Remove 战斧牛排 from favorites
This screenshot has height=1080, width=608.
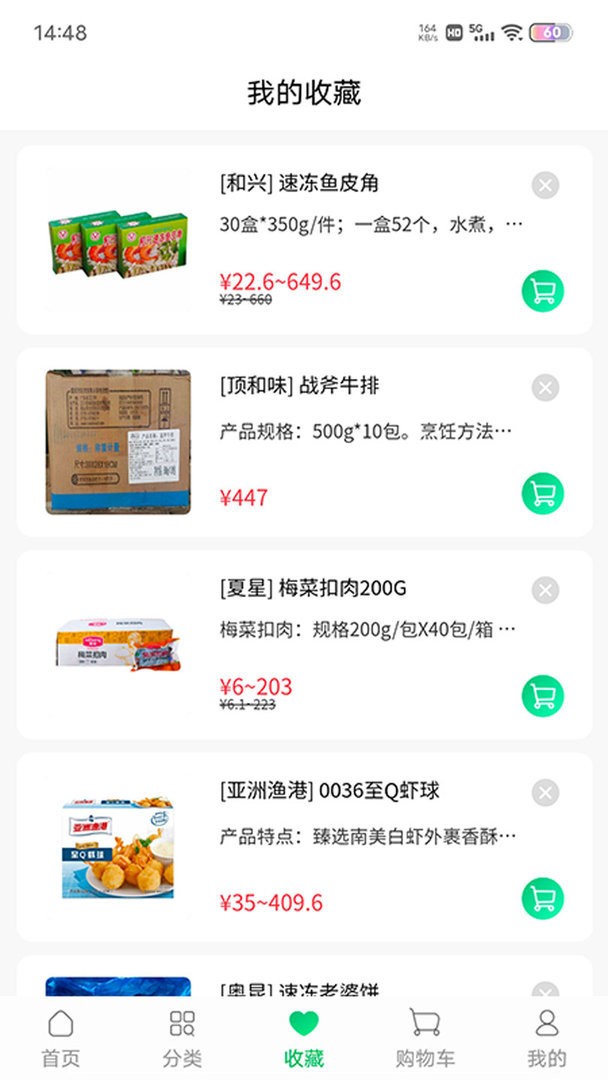click(x=545, y=388)
